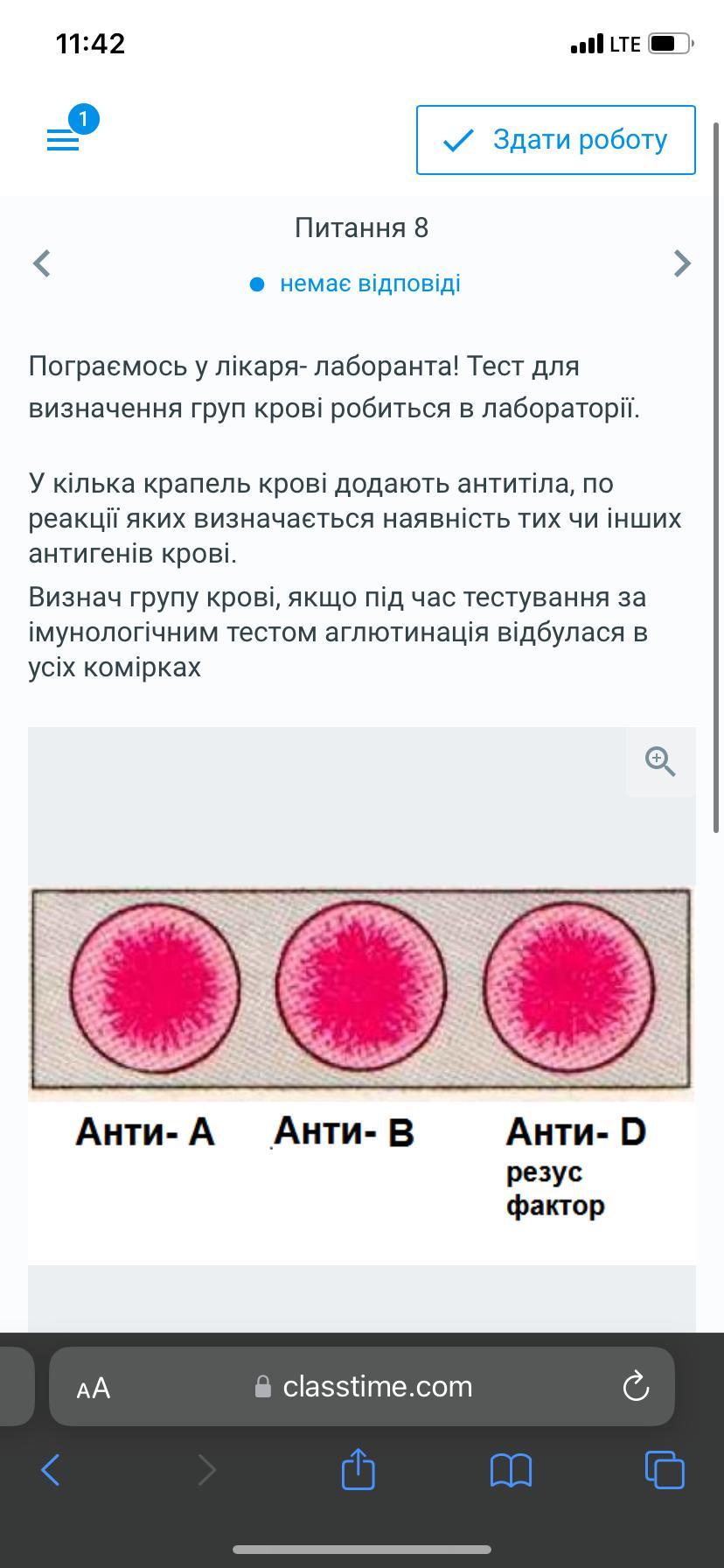Reload the classtime.com page
The width and height of the screenshot is (724, 1568).
(635, 1387)
